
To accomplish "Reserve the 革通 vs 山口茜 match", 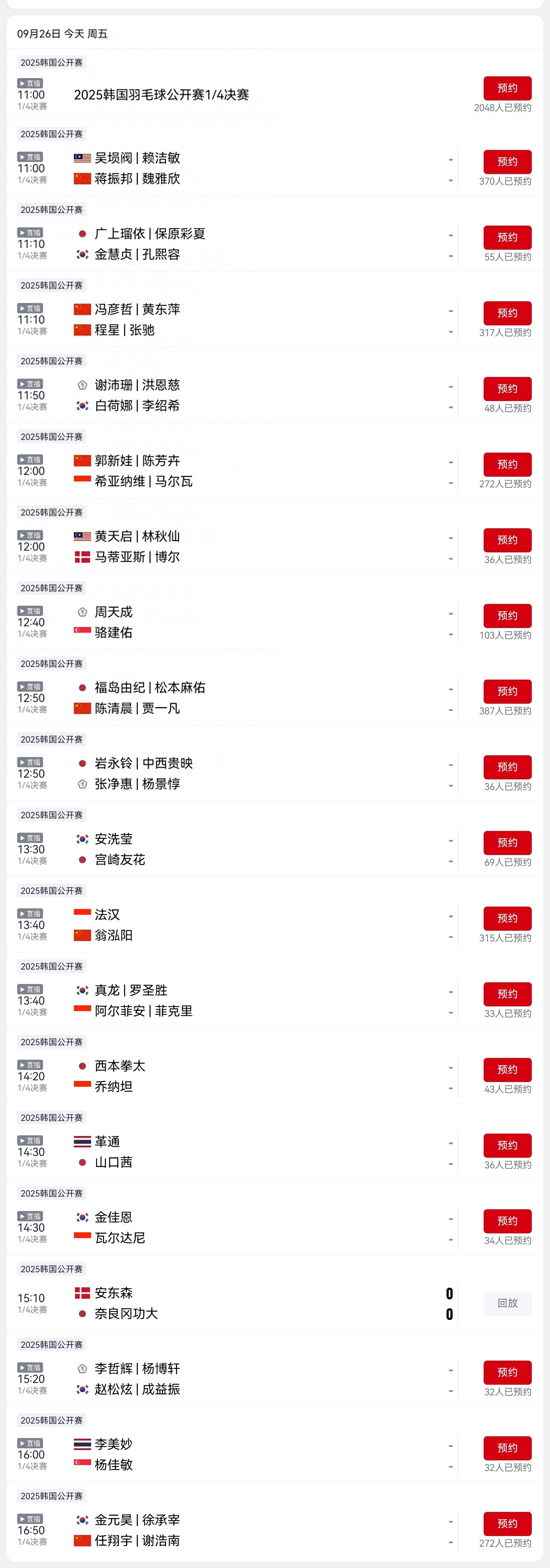I will [507, 1146].
